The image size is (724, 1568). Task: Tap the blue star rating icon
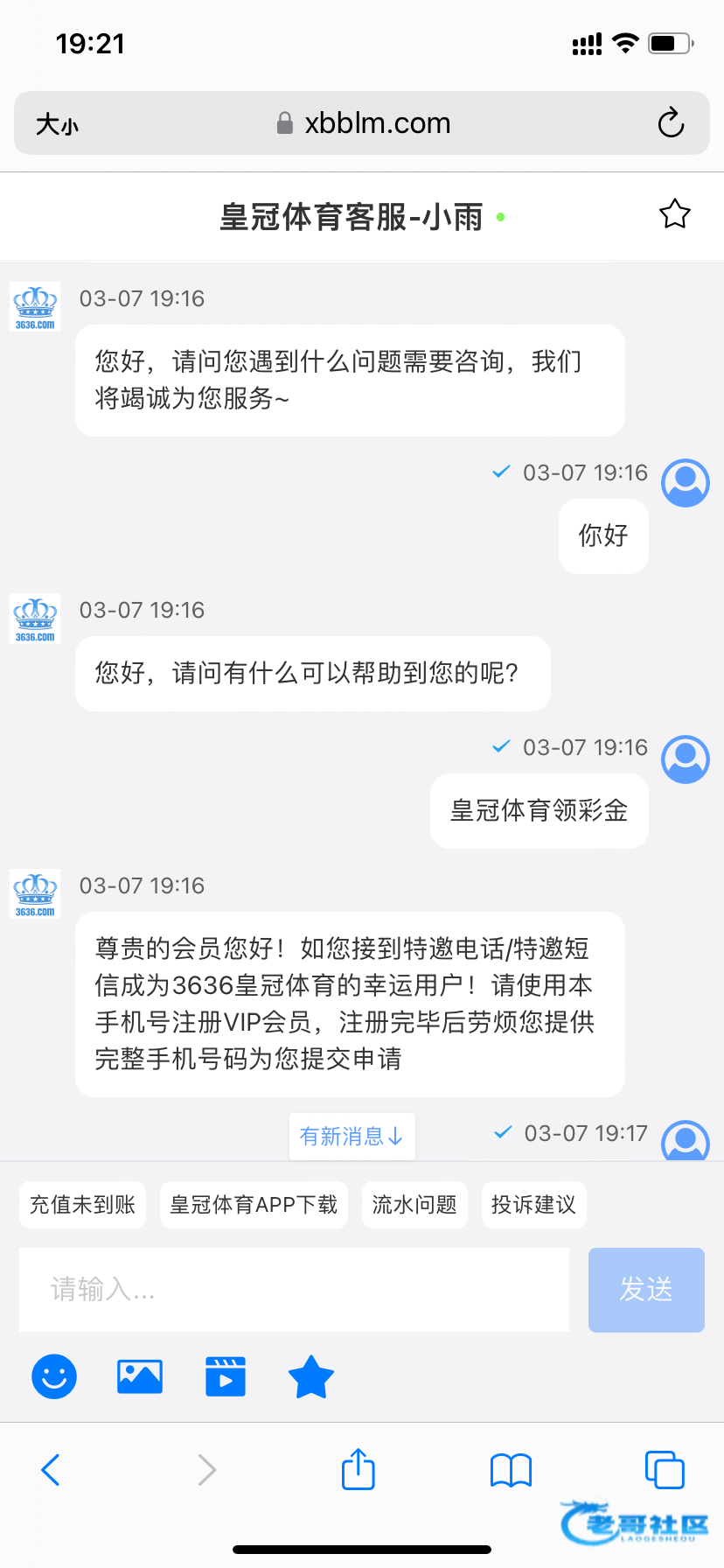311,1377
